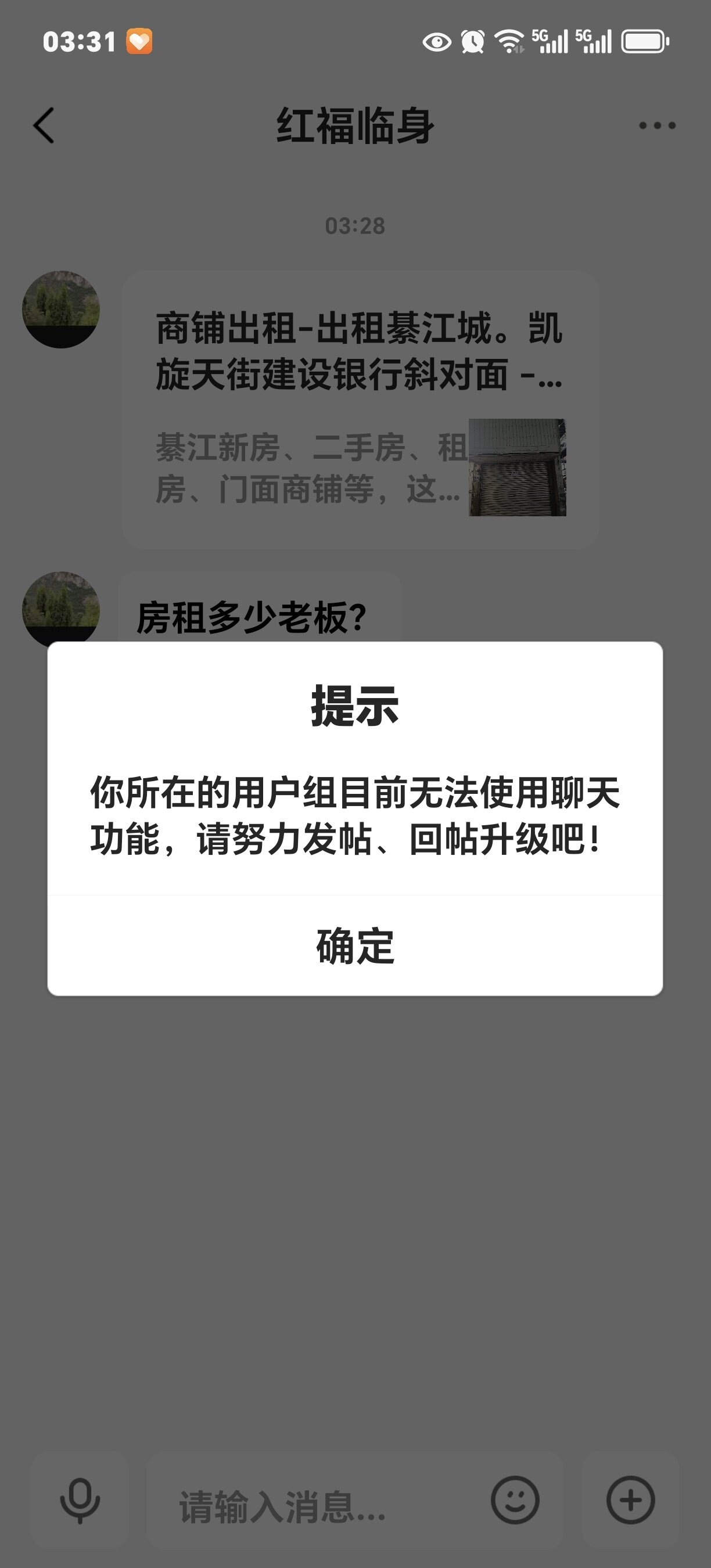Open the three-dot more options menu
The image size is (711, 1568).
point(657,125)
